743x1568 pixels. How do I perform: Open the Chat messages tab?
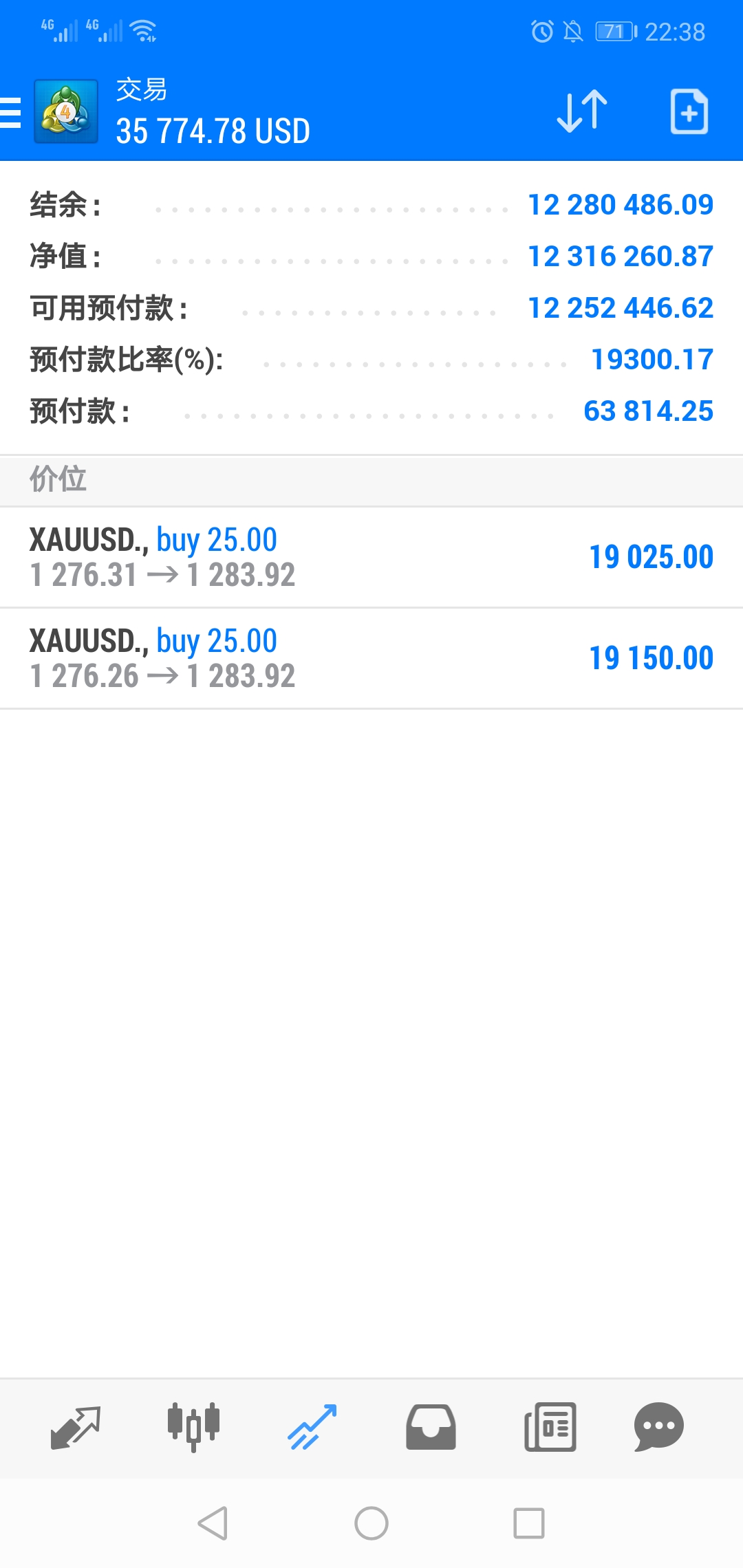[x=658, y=1428]
